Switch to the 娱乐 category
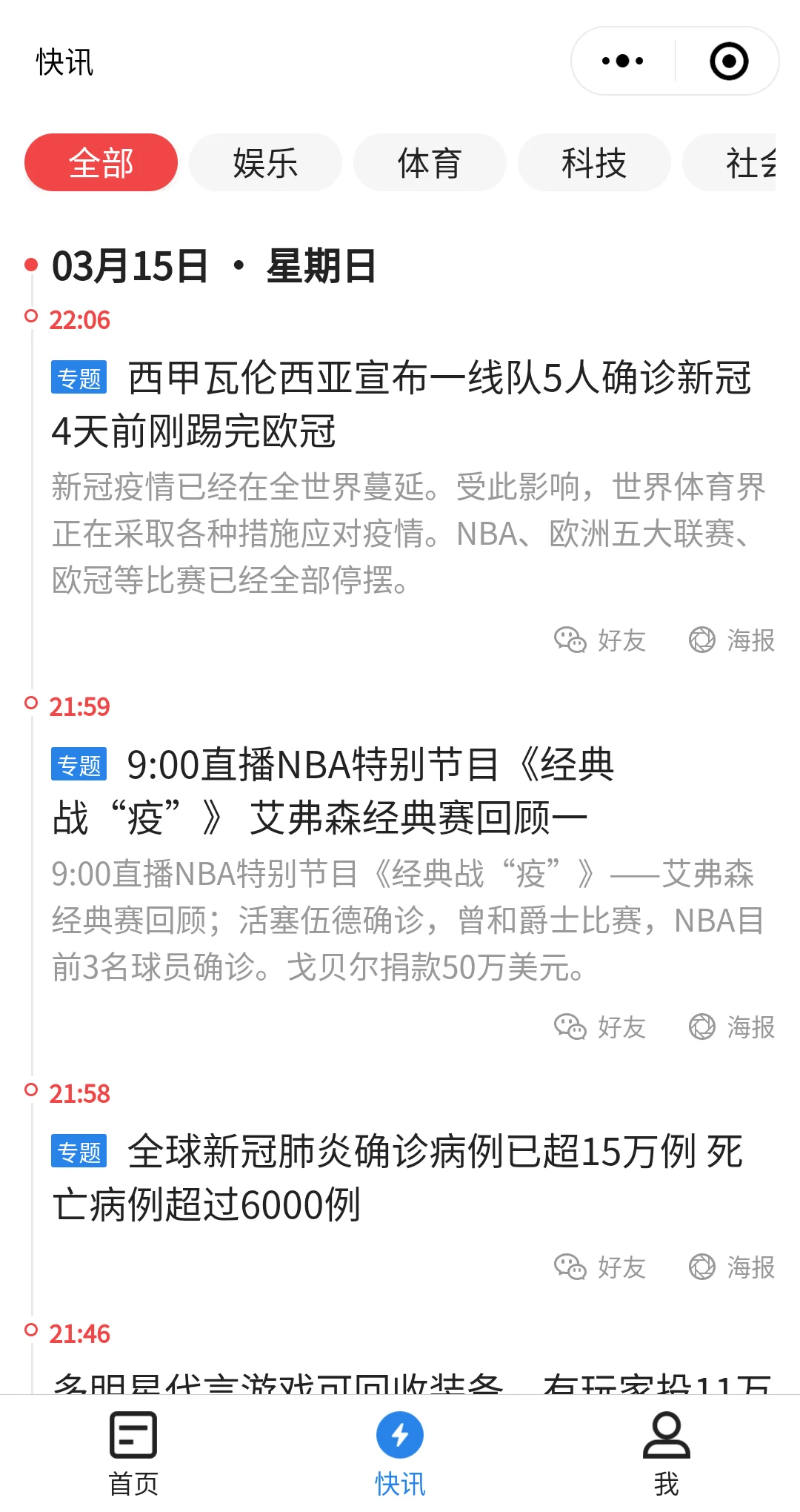Screen dimensions: 800x1512 (x=265, y=163)
